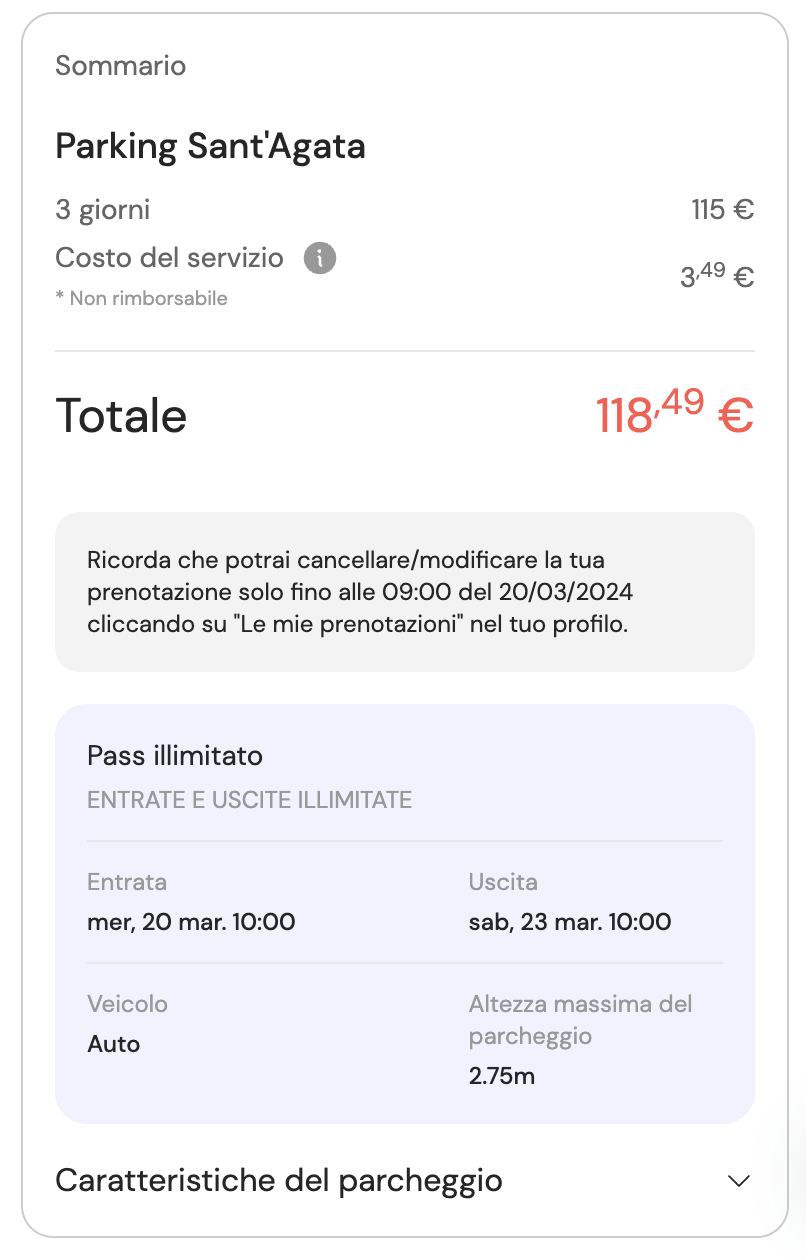Click the Costo del servizio label
Viewport: 806px width, 1260px height.
(168, 258)
